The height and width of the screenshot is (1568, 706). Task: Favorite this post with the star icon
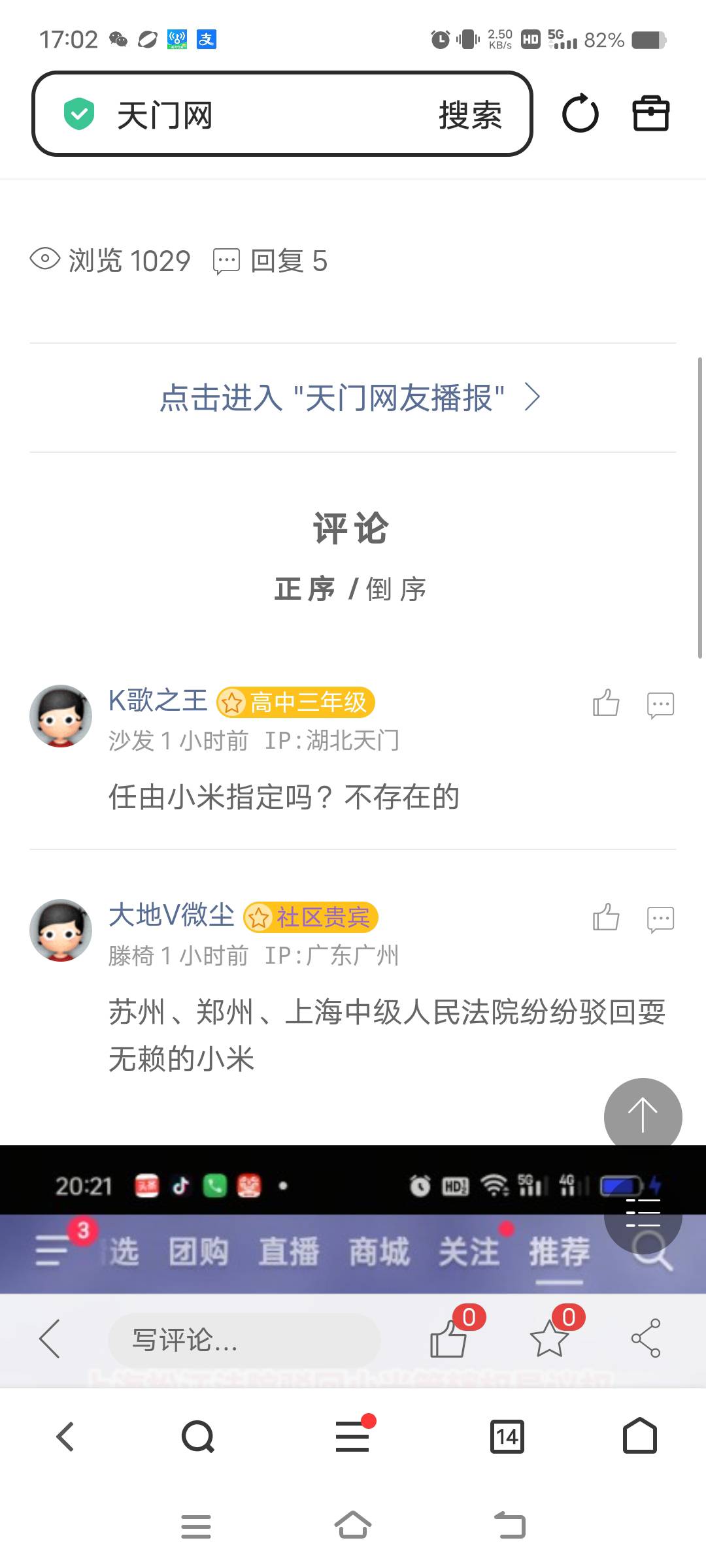(549, 1338)
